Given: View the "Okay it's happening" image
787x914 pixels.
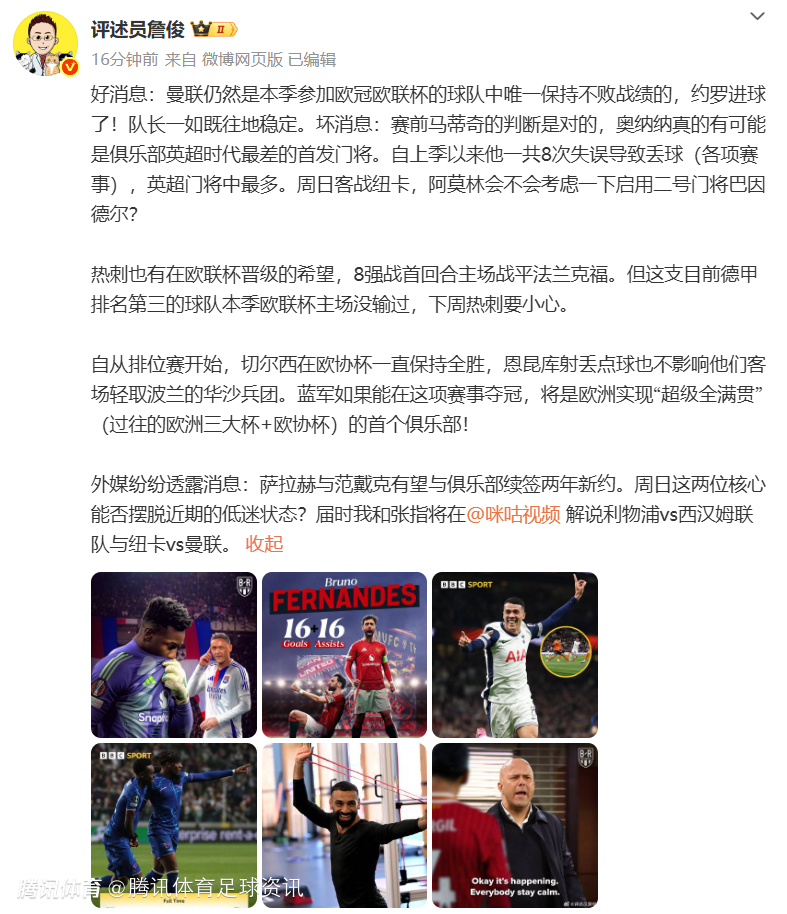Looking at the screenshot, I should point(514,824).
